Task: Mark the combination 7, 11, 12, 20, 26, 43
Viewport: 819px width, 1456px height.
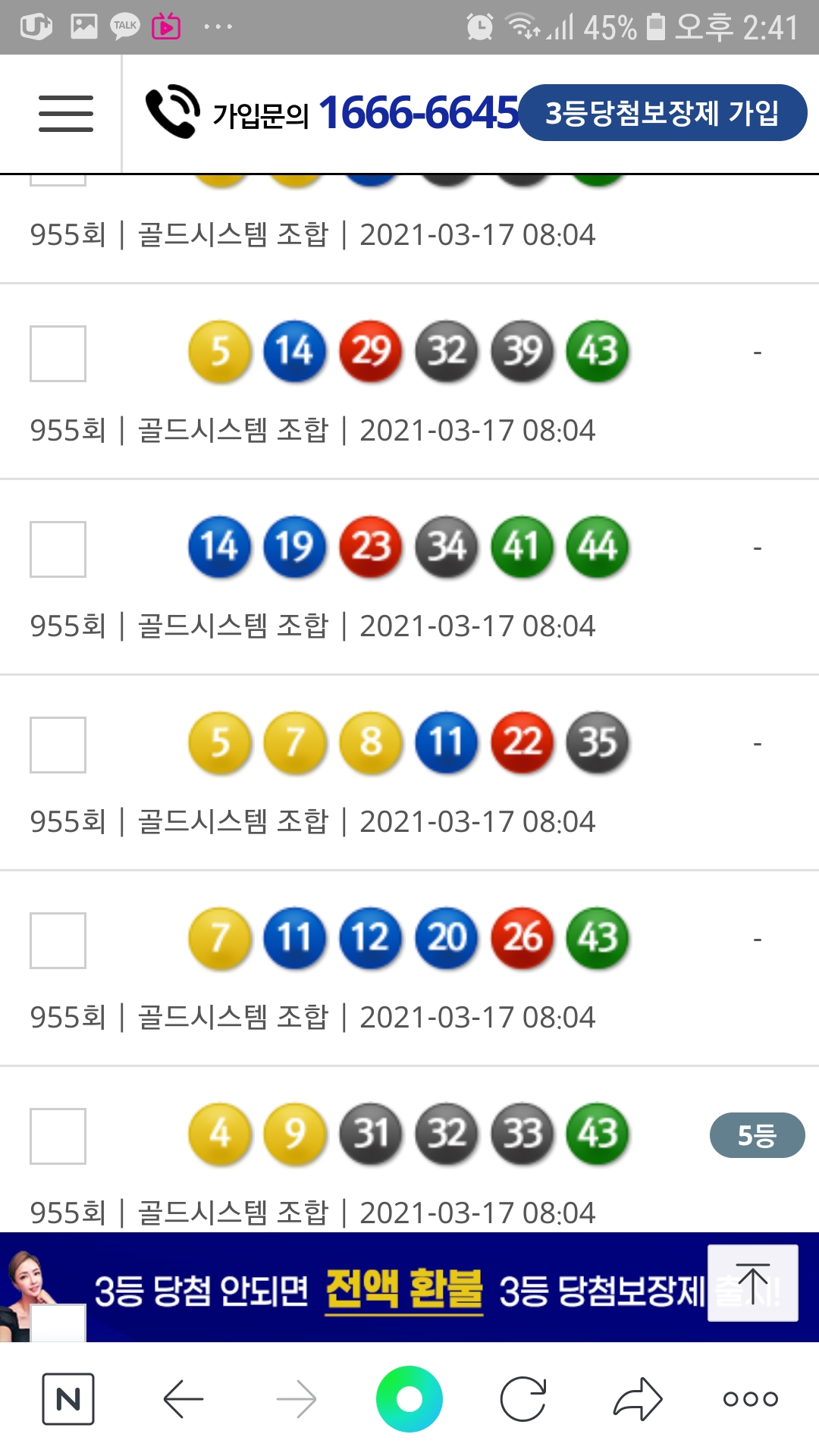Action: click(x=58, y=941)
